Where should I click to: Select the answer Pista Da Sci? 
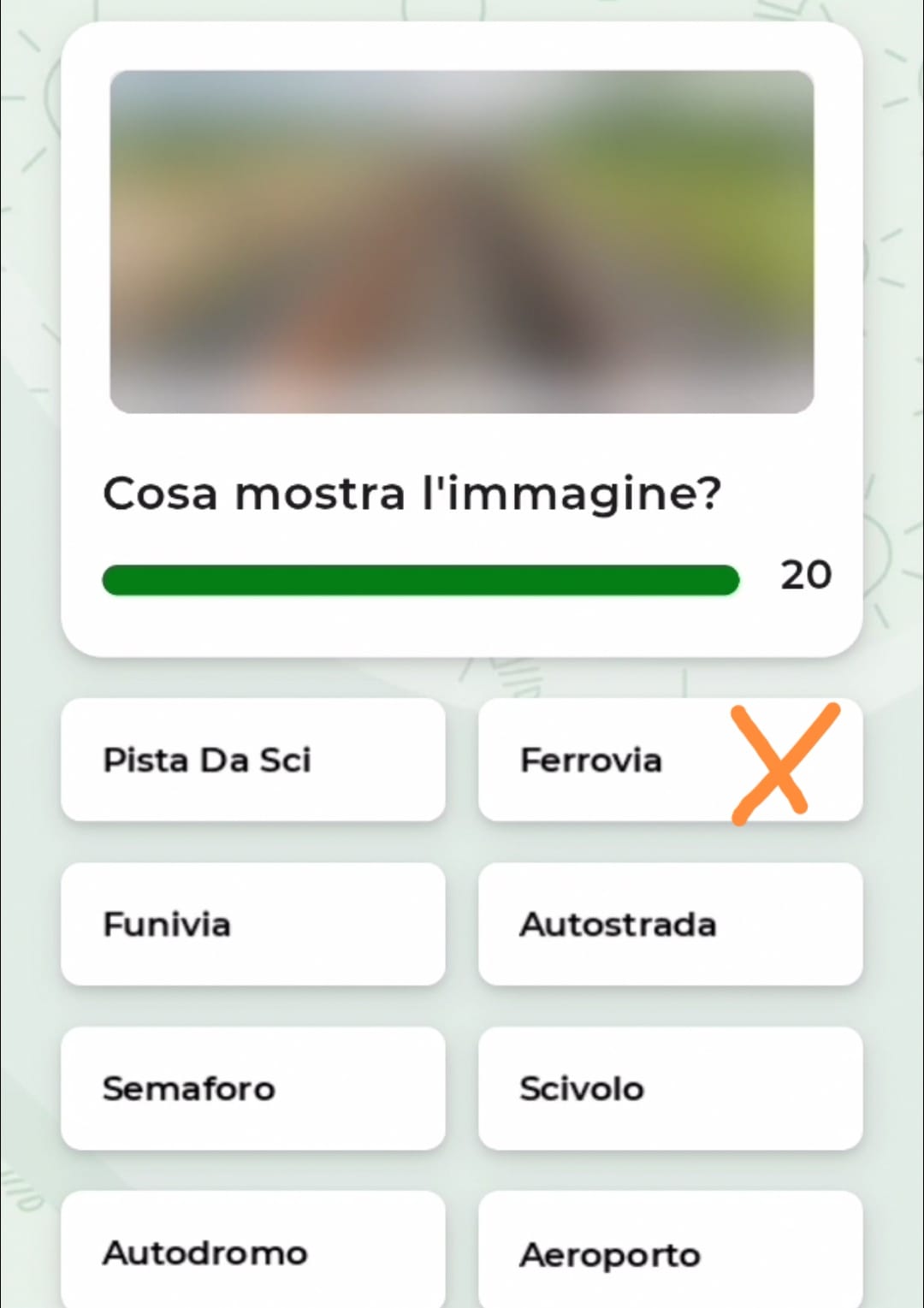pyautogui.click(x=252, y=760)
